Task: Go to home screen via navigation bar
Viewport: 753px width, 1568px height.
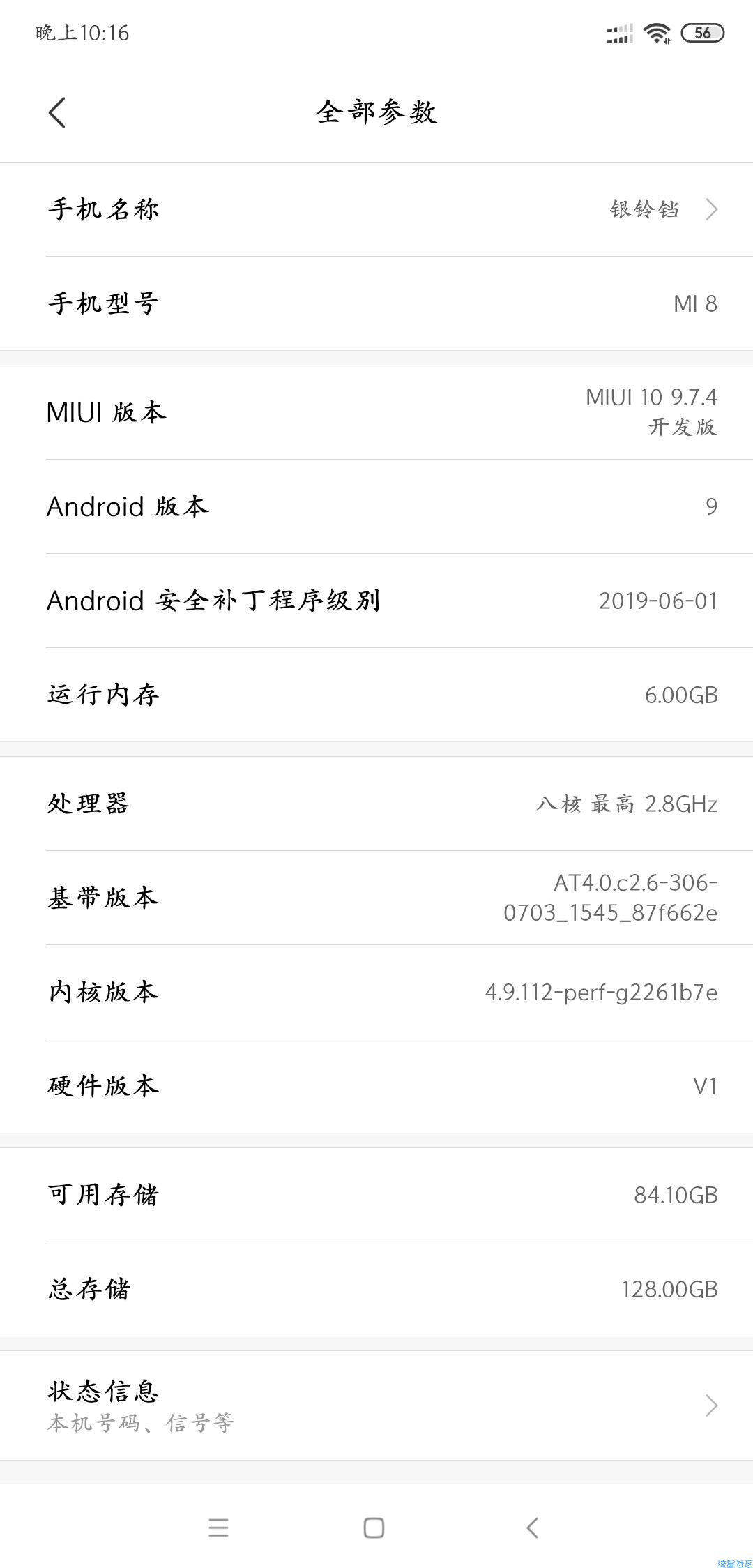Action: tap(374, 1528)
